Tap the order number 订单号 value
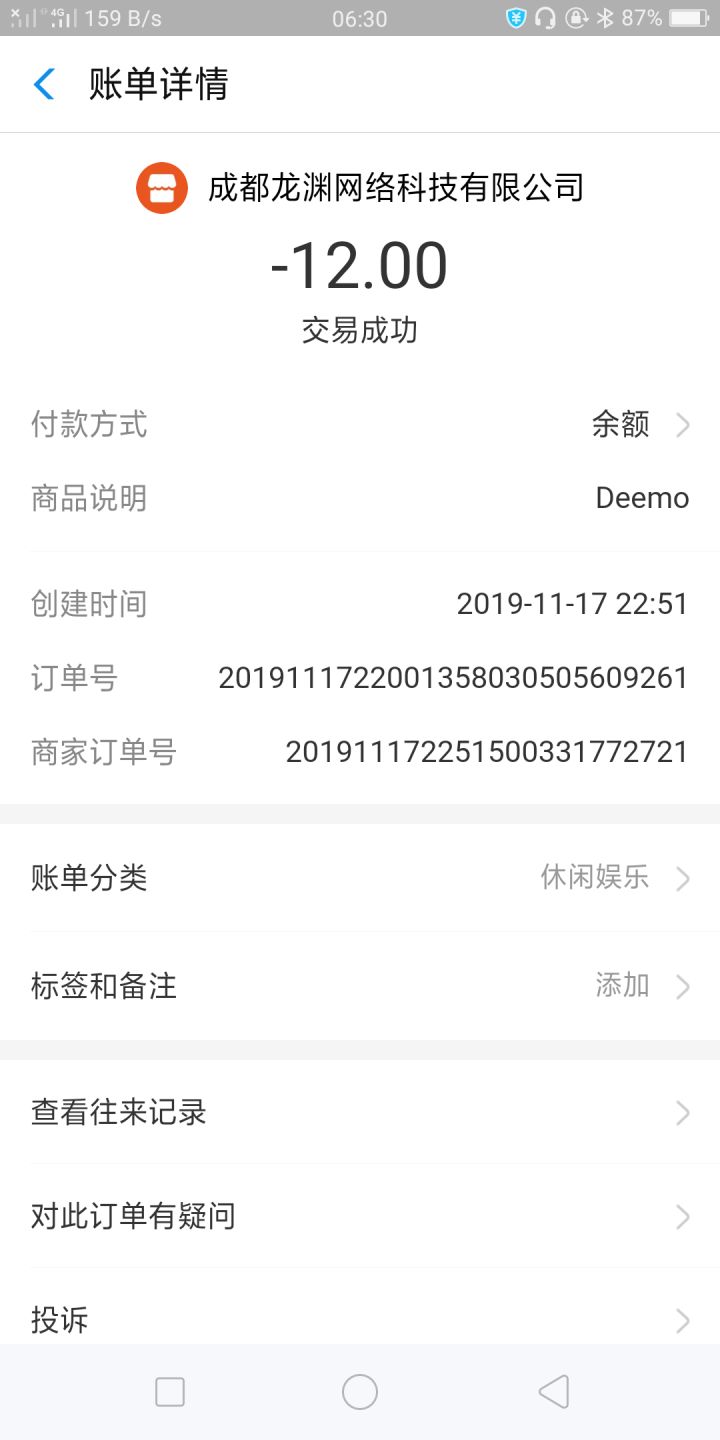Image resolution: width=720 pixels, height=1440 pixels. (455, 677)
